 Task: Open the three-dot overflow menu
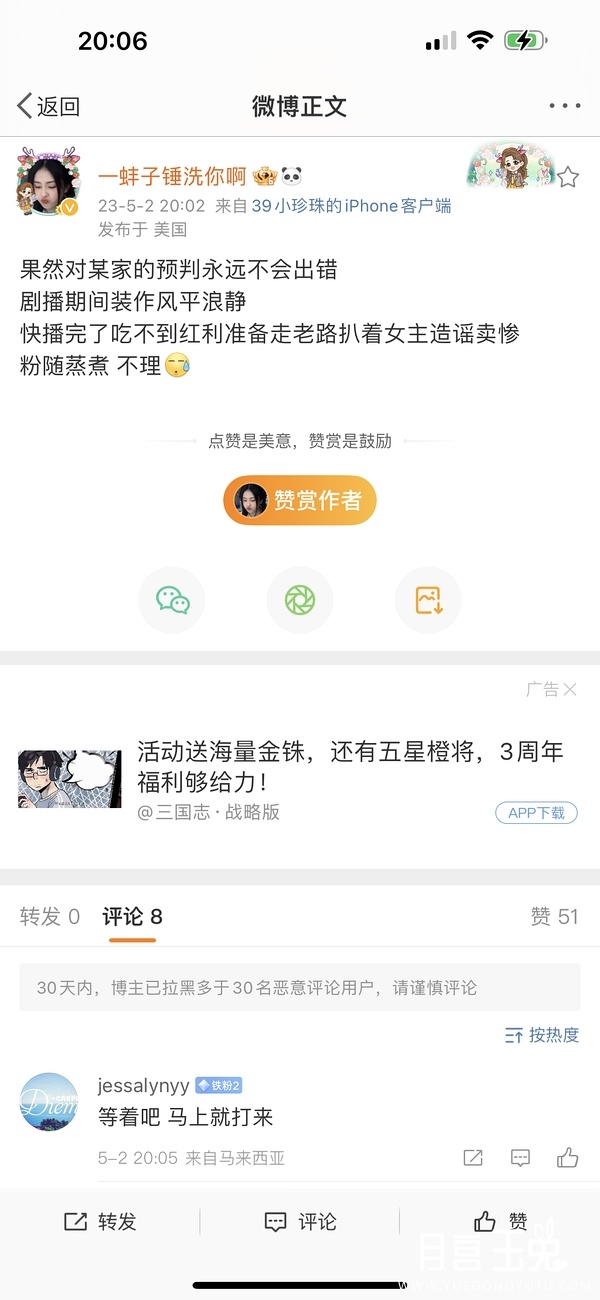[x=564, y=106]
